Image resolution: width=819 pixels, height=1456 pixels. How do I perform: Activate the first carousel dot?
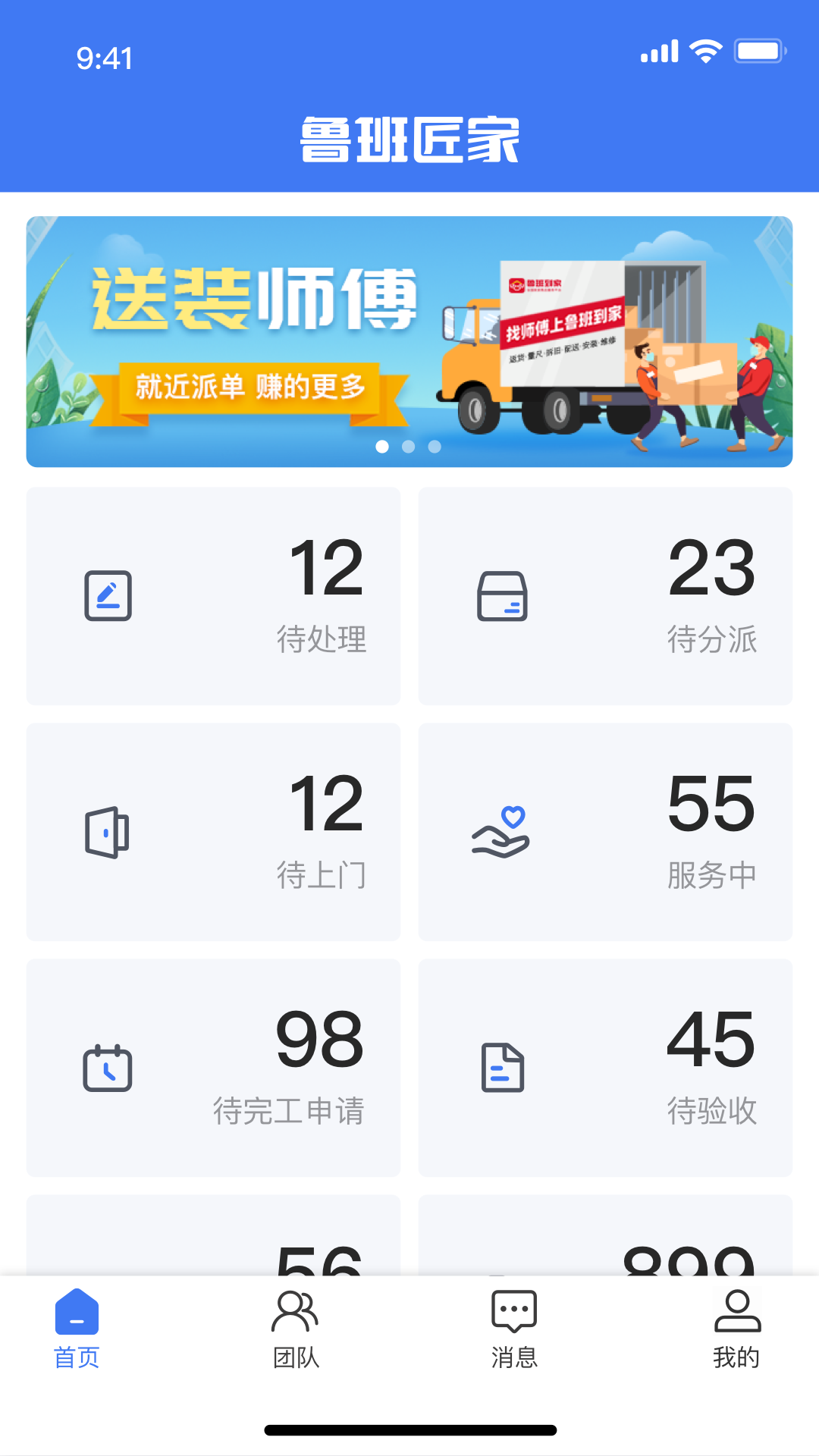click(381, 447)
